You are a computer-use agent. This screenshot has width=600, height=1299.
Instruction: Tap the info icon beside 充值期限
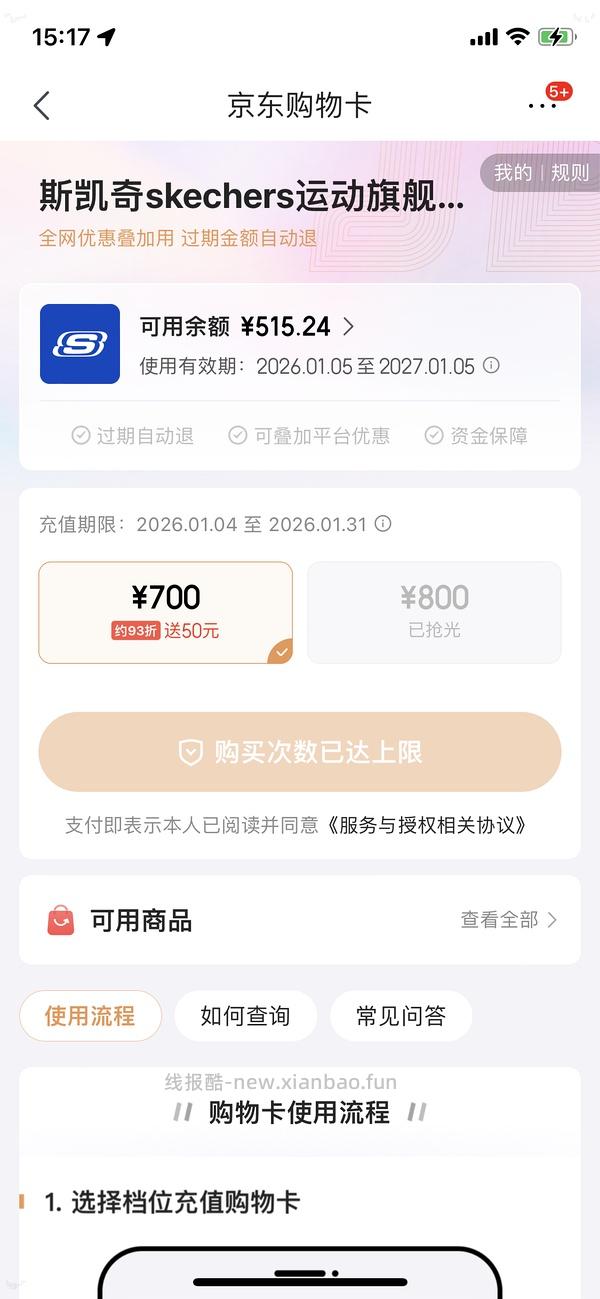pyautogui.click(x=383, y=524)
